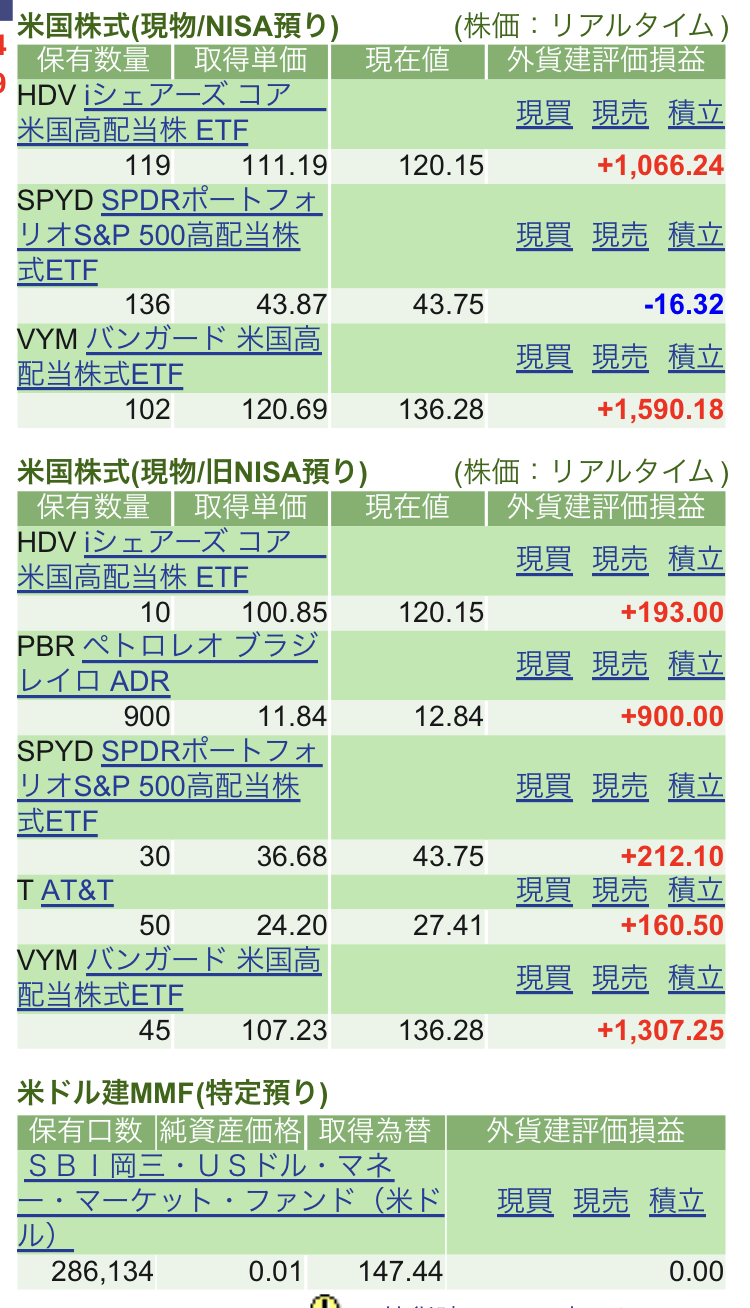Open SBI岡三 USドル MMF fund link
The width and height of the screenshot is (750, 1308).
(x=231, y=1201)
